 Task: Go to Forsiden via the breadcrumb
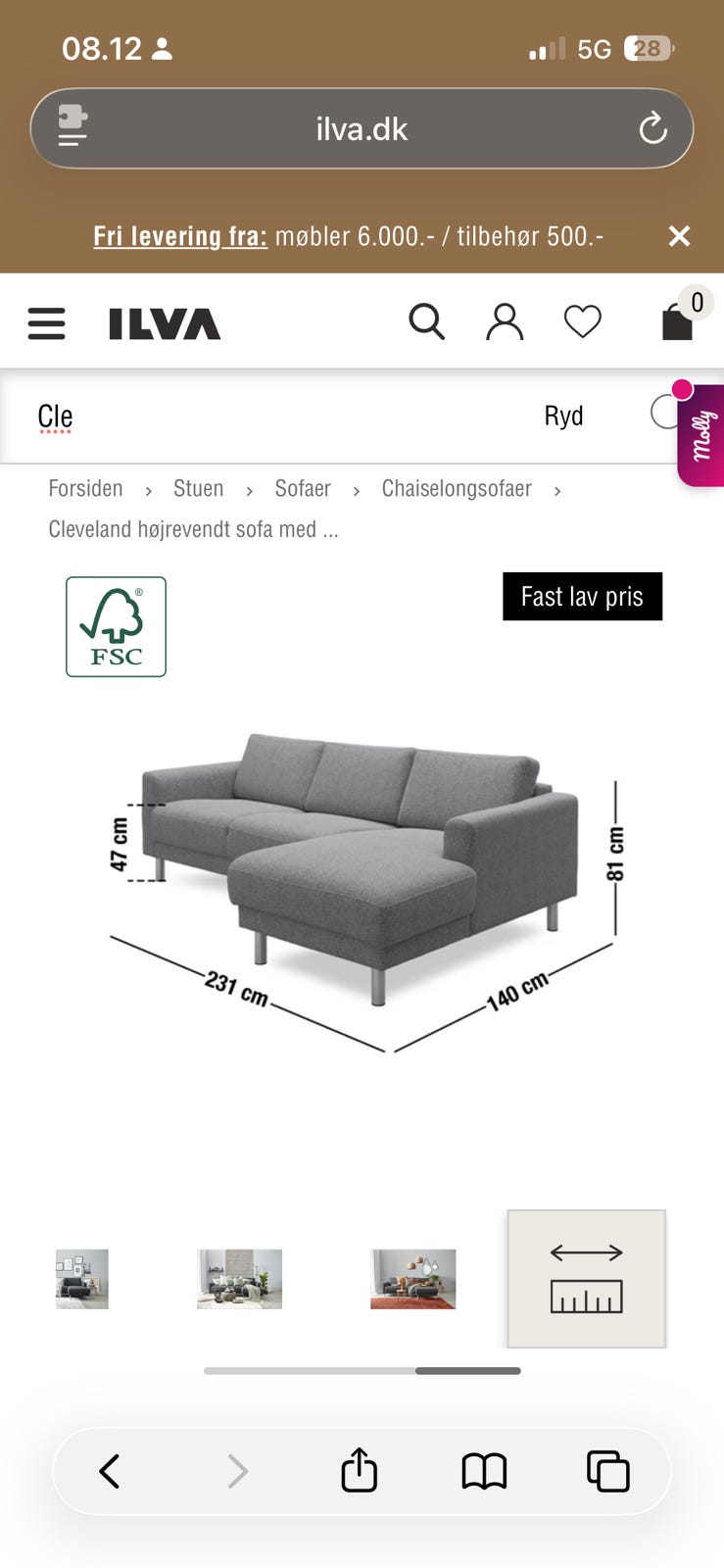point(85,488)
